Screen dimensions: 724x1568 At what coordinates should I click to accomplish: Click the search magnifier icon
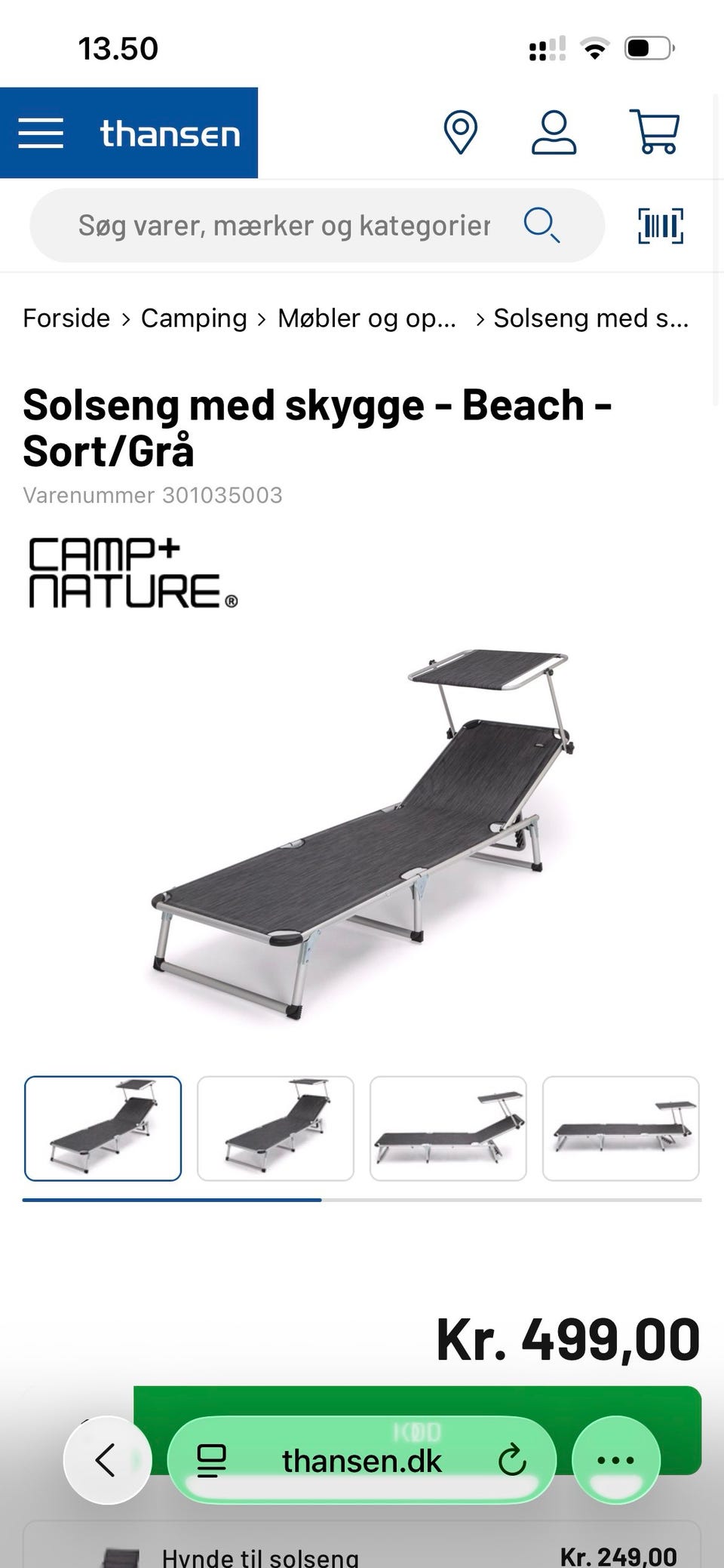pos(541,224)
